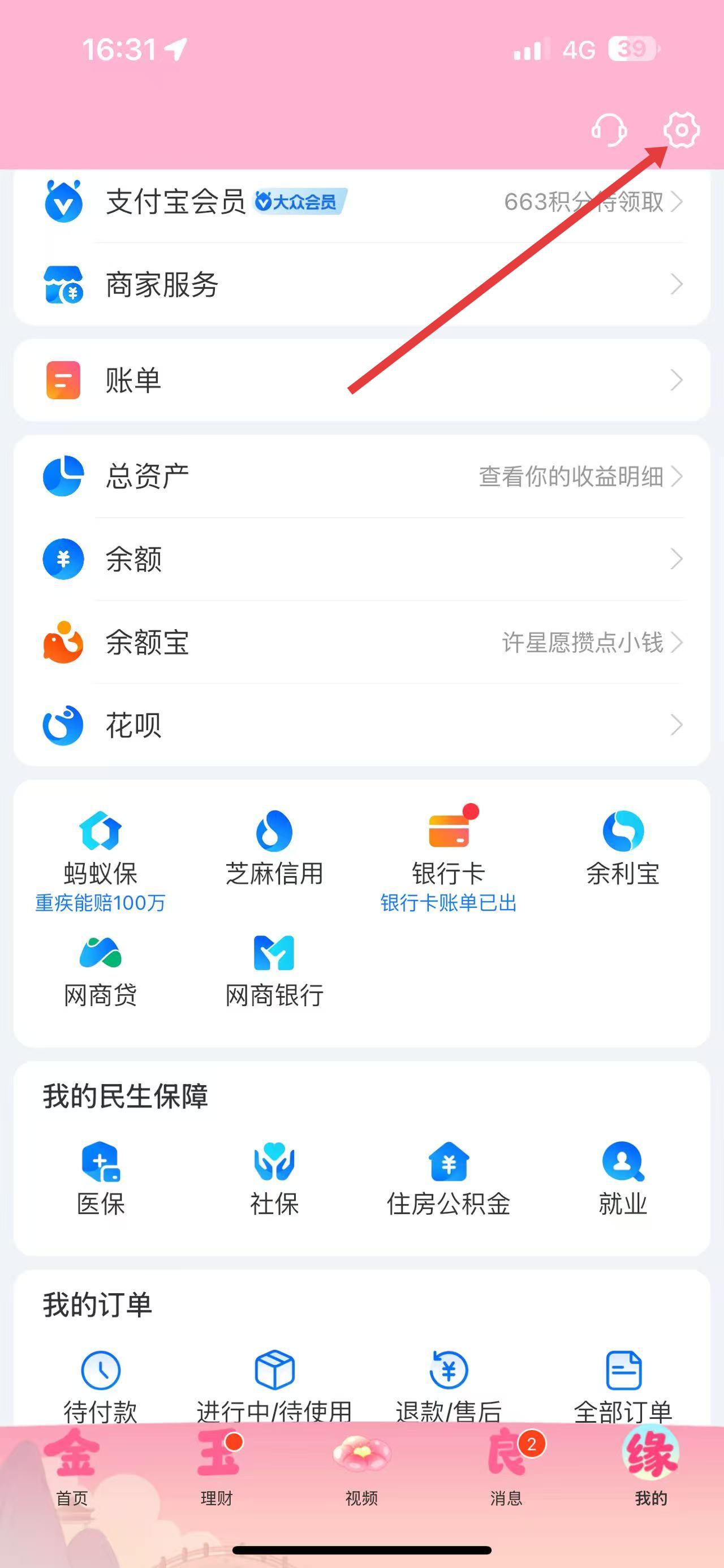Check the 余额 balance row
This screenshot has height=1568, width=724.
(x=361, y=559)
